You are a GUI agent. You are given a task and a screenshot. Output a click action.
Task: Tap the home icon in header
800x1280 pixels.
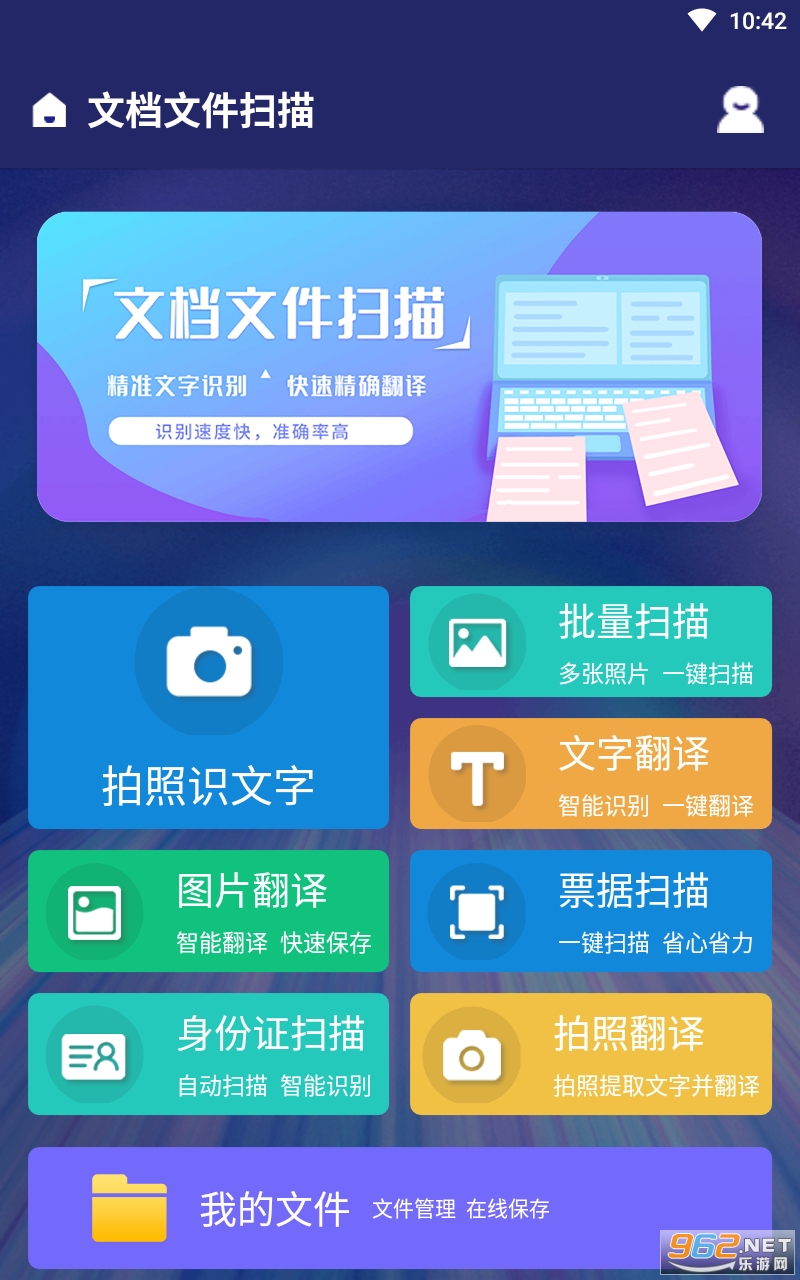[49, 111]
